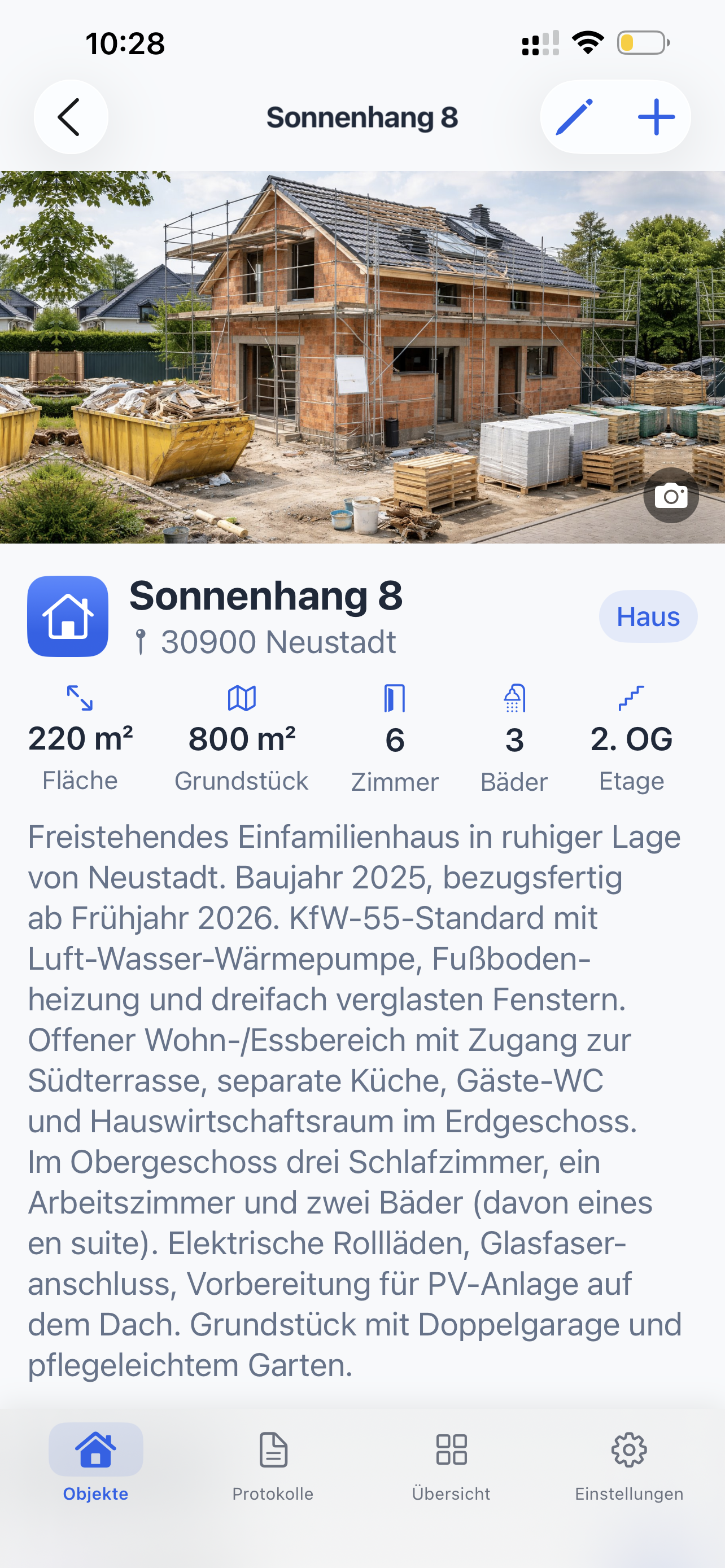Go back using the top arrow
Viewport: 725px width, 1568px height.
71,117
